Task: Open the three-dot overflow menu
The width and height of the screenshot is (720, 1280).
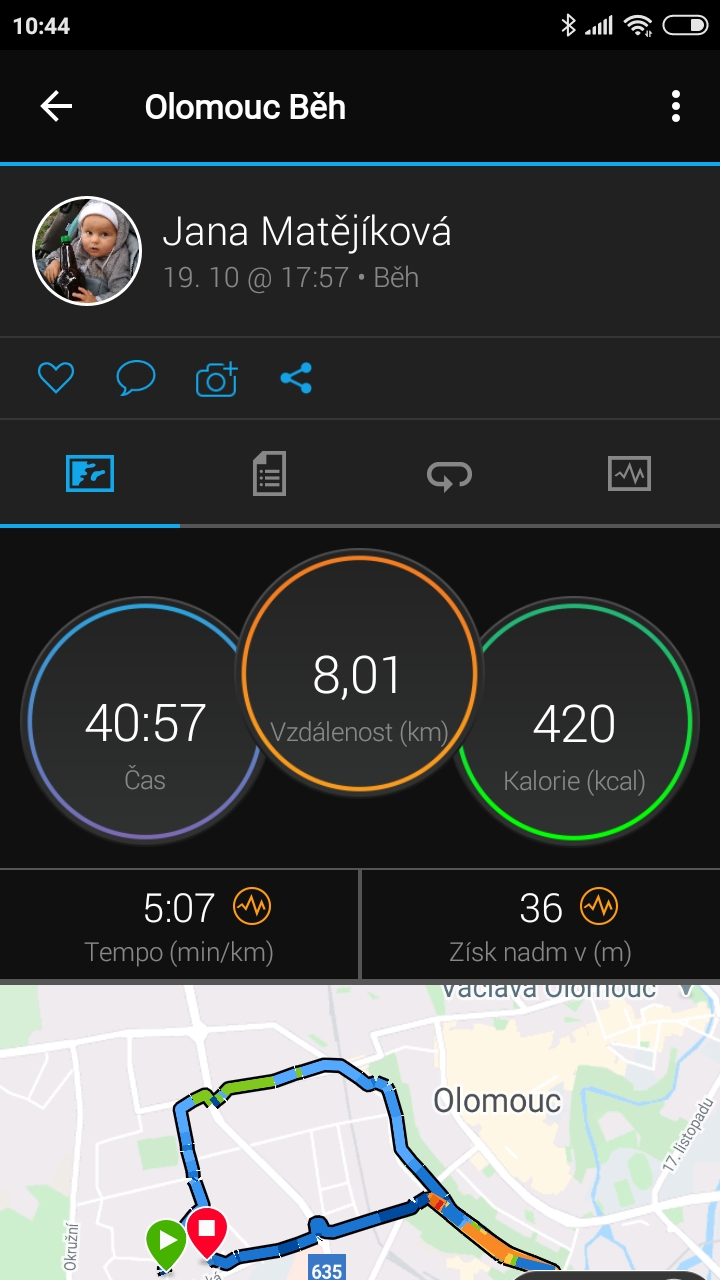Action: (x=676, y=106)
